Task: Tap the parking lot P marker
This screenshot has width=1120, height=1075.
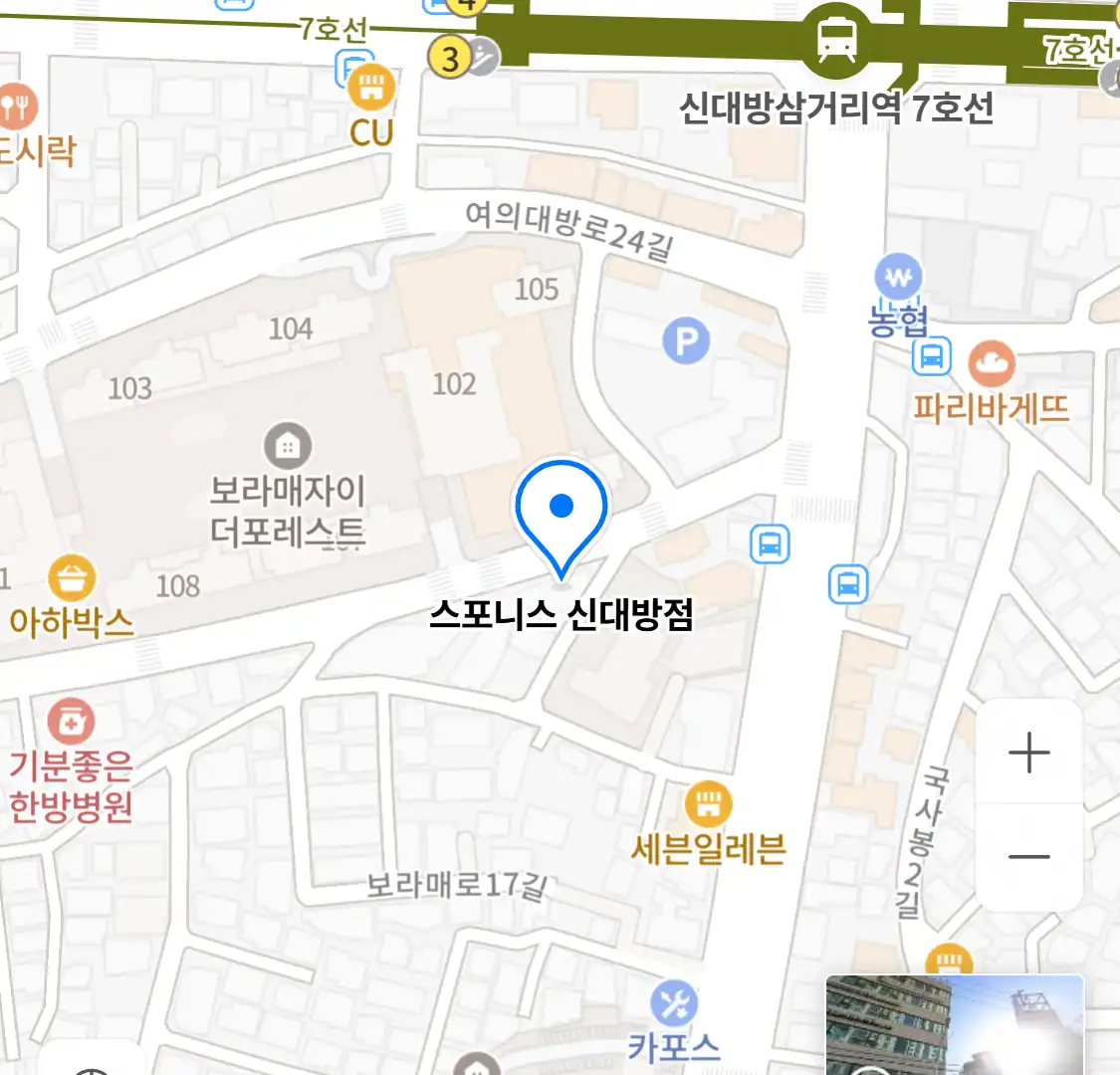Action: pos(686,342)
